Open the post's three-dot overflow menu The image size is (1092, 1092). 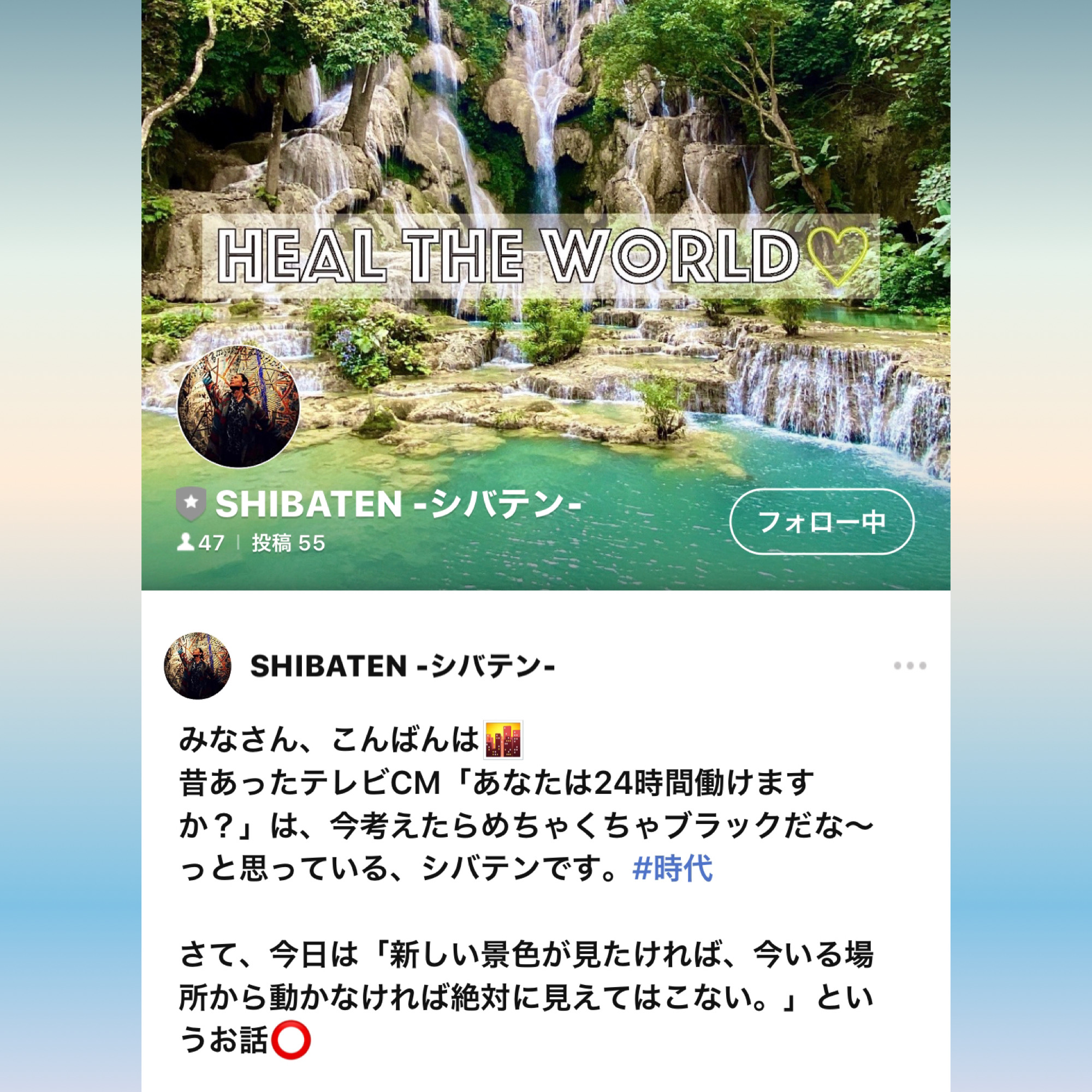click(910, 666)
